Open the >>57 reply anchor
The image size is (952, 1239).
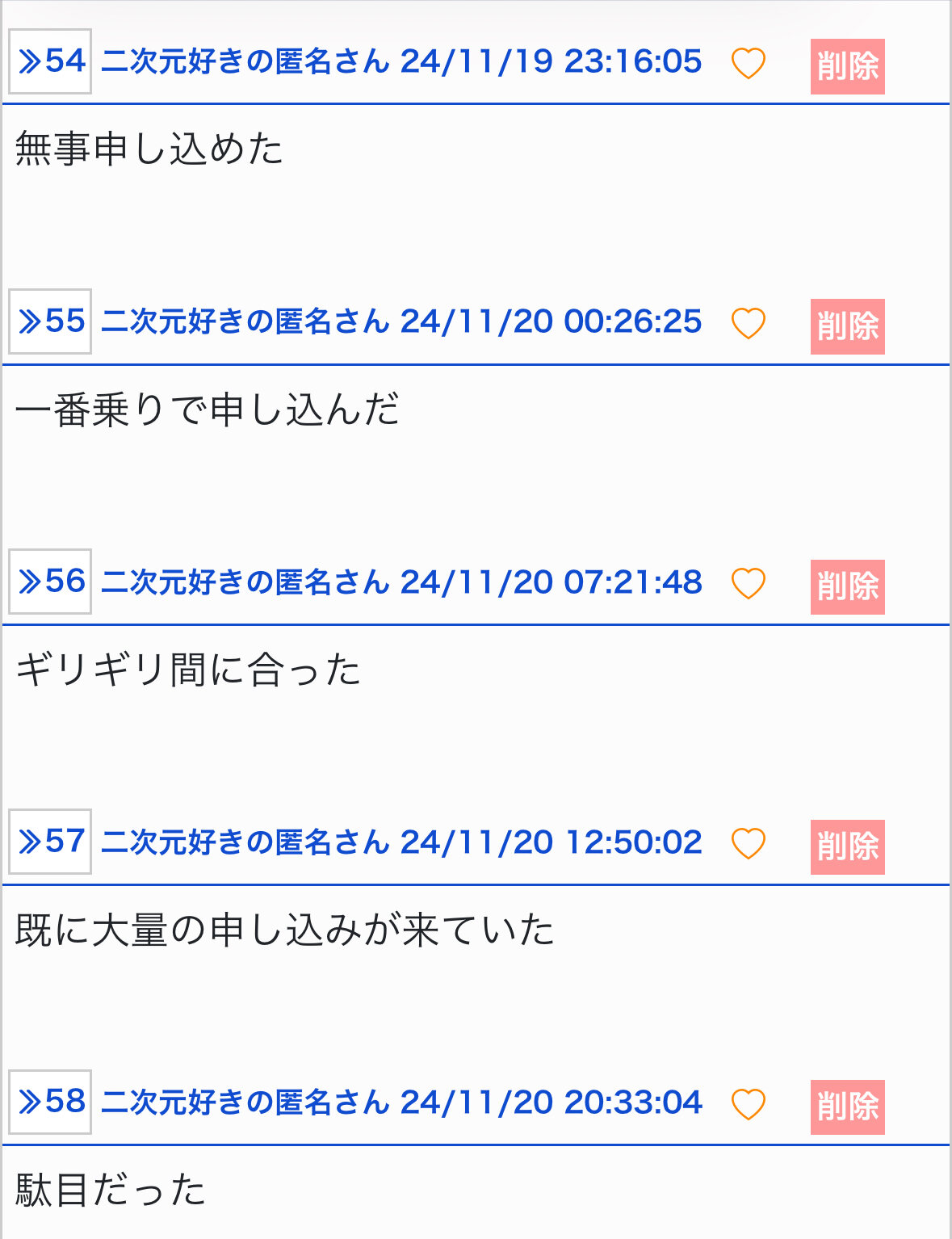[50, 842]
